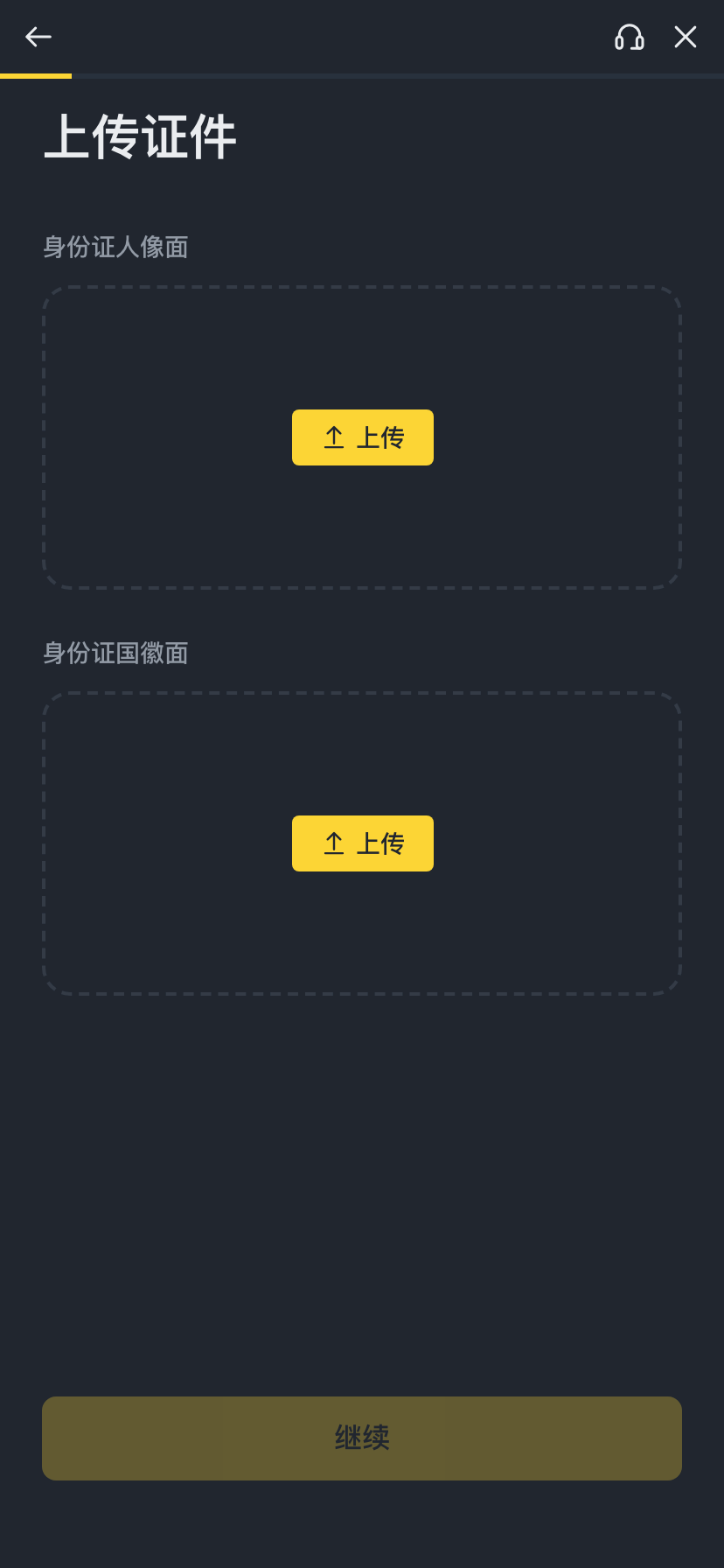
Task: Click the yellow progress bar segment
Action: click(36, 77)
